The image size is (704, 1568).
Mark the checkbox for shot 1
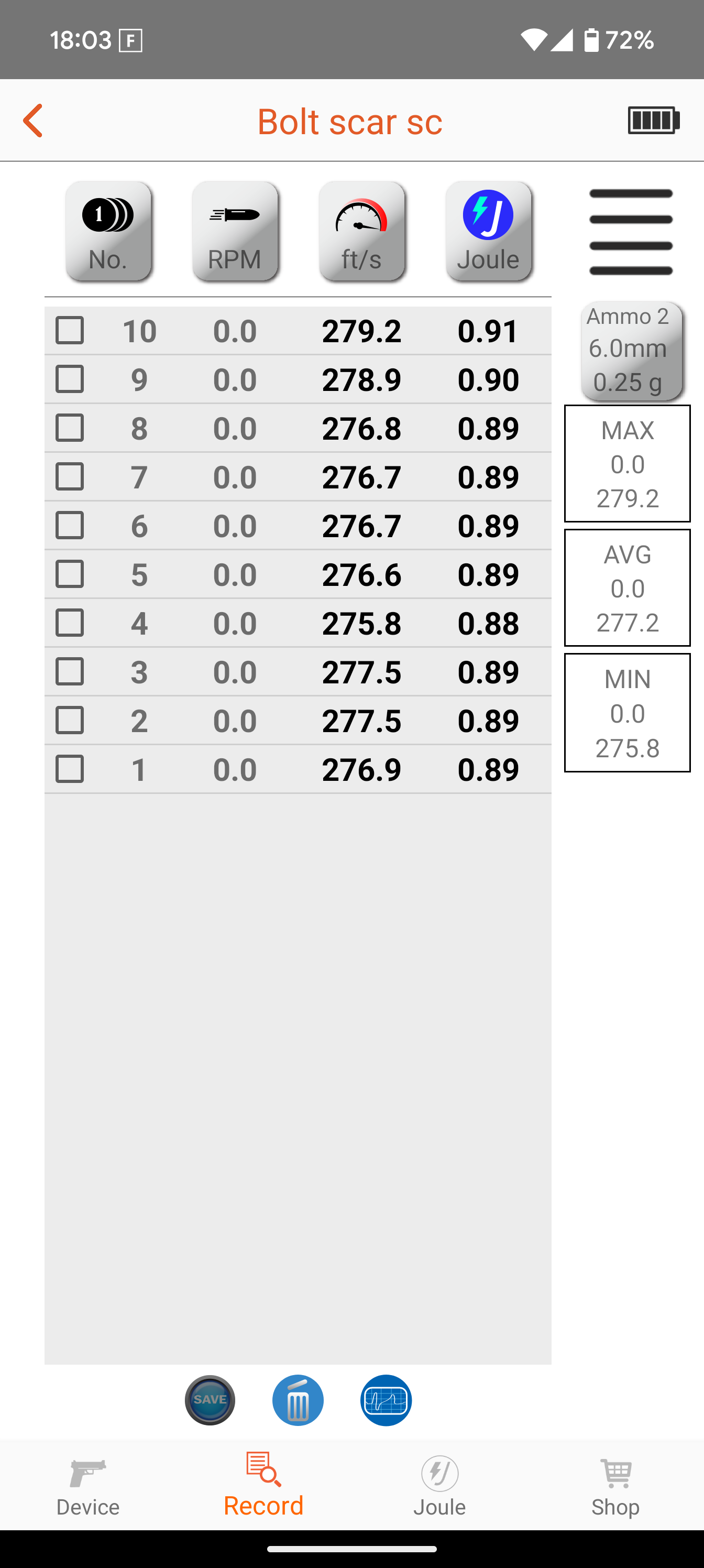coord(70,769)
